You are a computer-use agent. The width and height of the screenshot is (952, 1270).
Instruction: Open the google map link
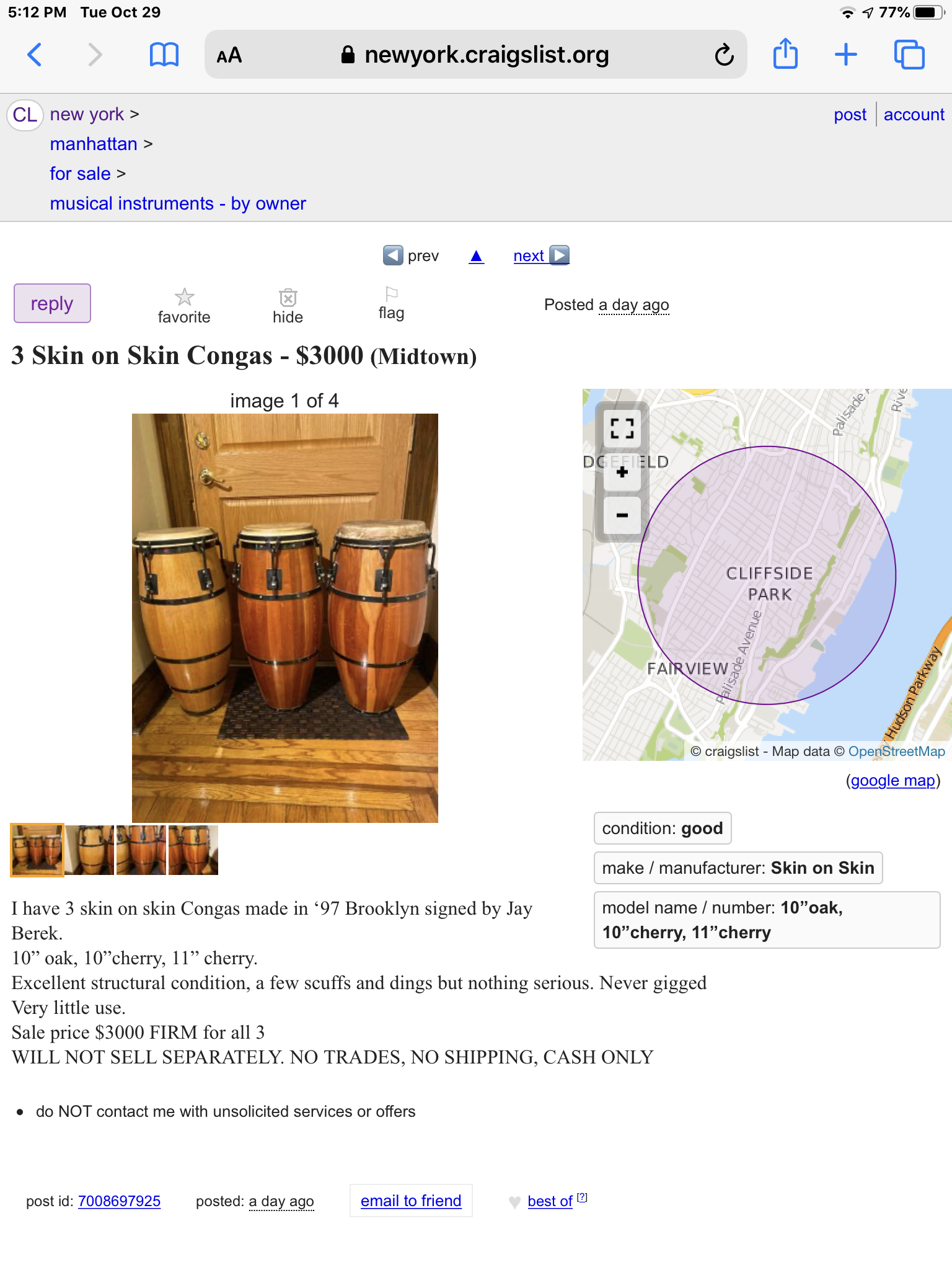892,780
